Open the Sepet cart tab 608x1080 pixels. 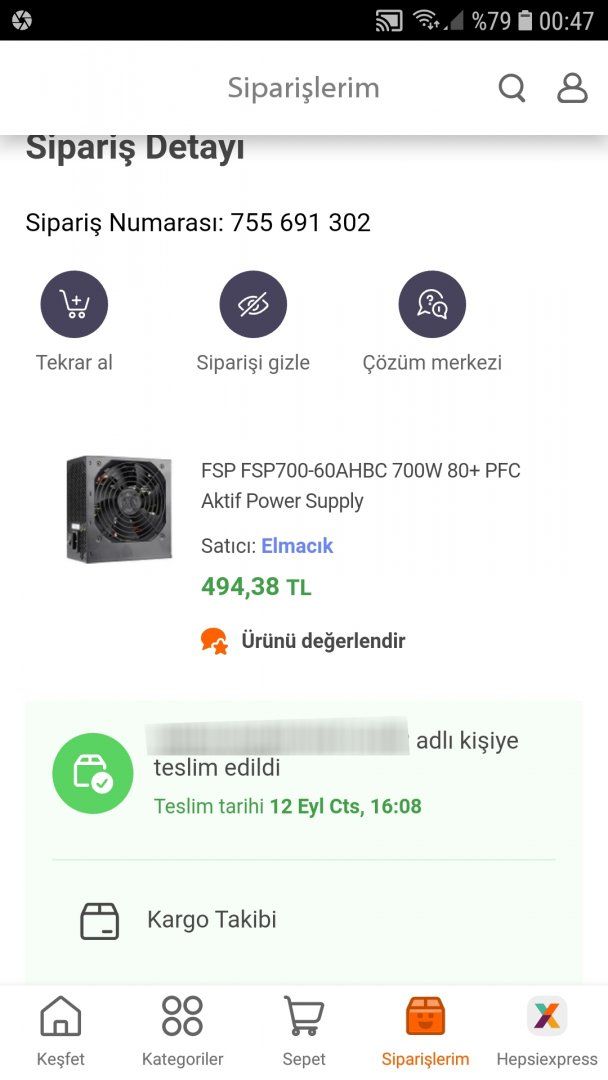point(304,1031)
